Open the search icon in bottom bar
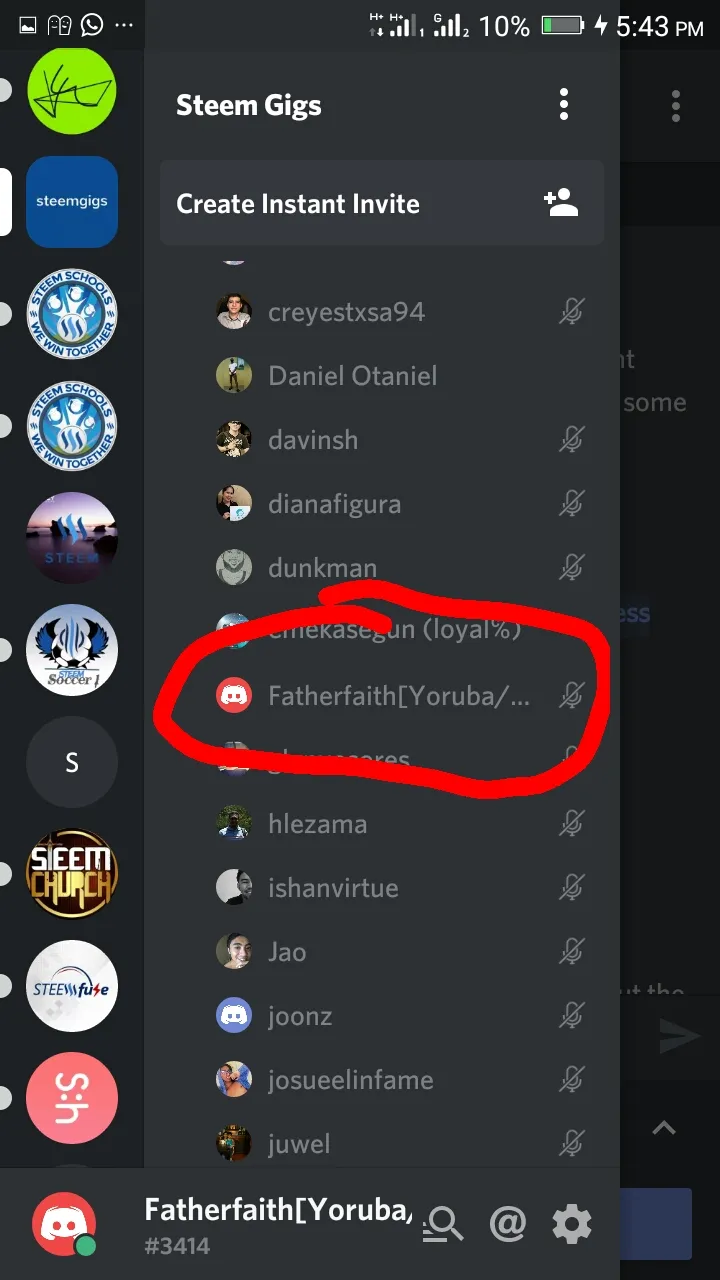The image size is (720, 1280). coord(442,1224)
